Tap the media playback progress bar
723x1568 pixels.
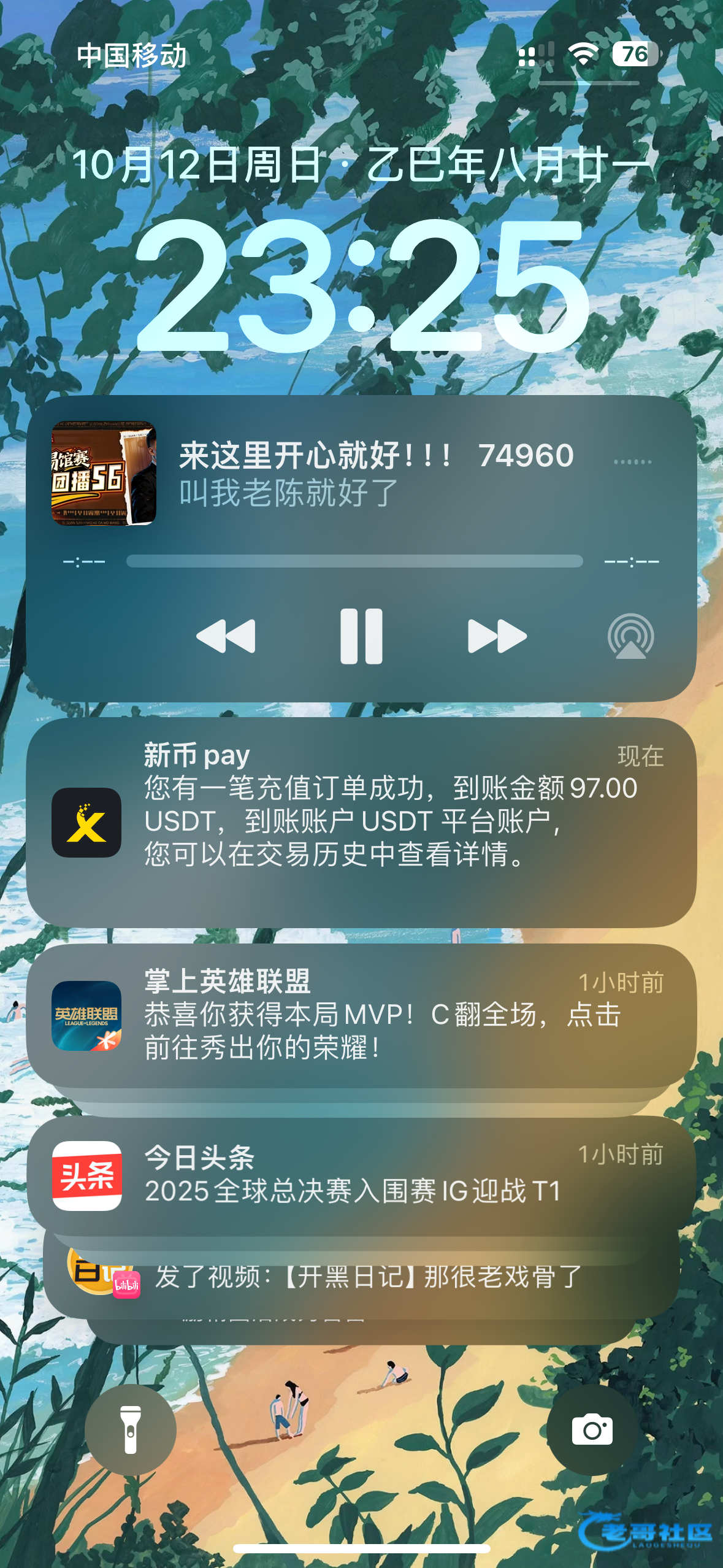tap(354, 561)
